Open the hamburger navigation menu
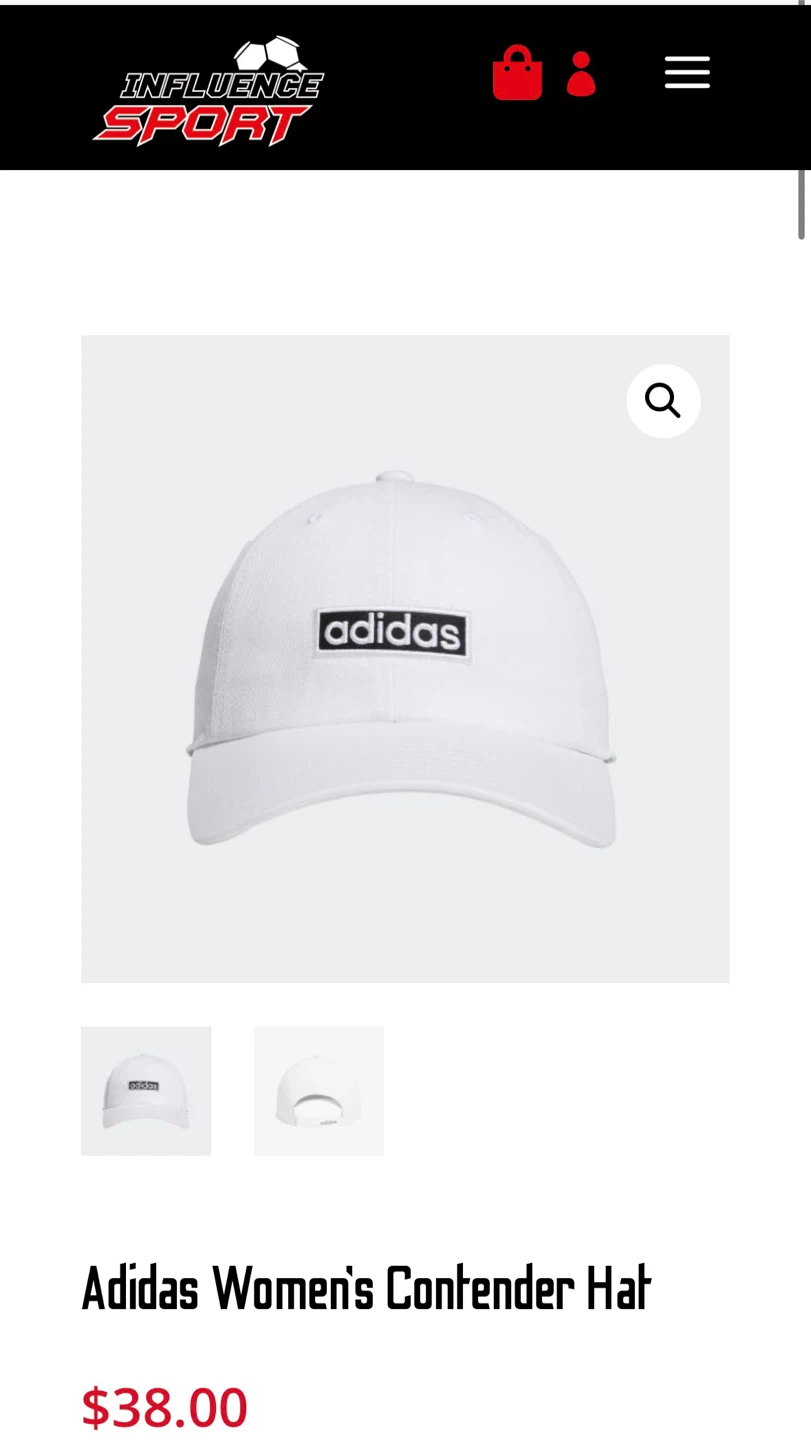Screen dimensions: 811x1440 pos(687,73)
